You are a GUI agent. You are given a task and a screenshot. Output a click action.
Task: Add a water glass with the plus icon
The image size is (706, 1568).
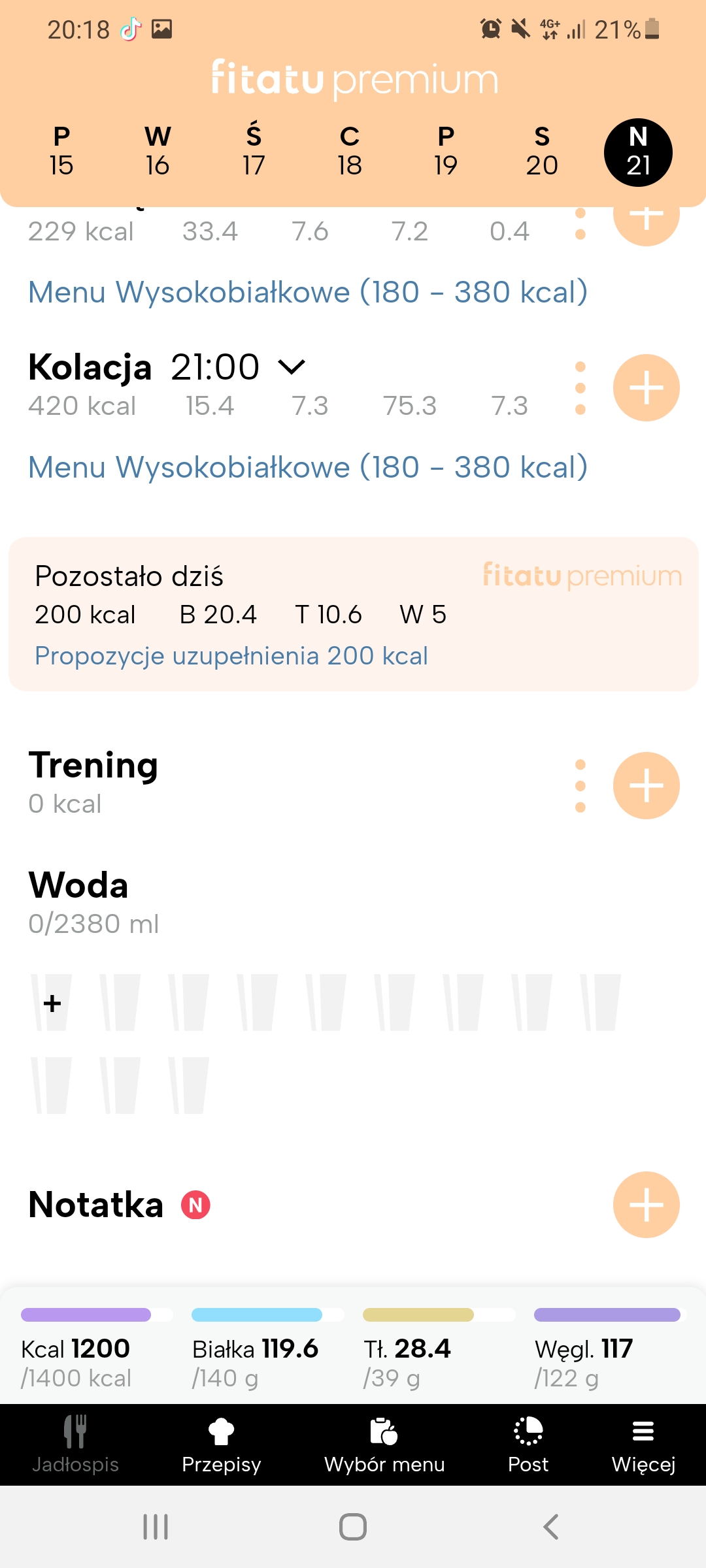pos(52,1002)
